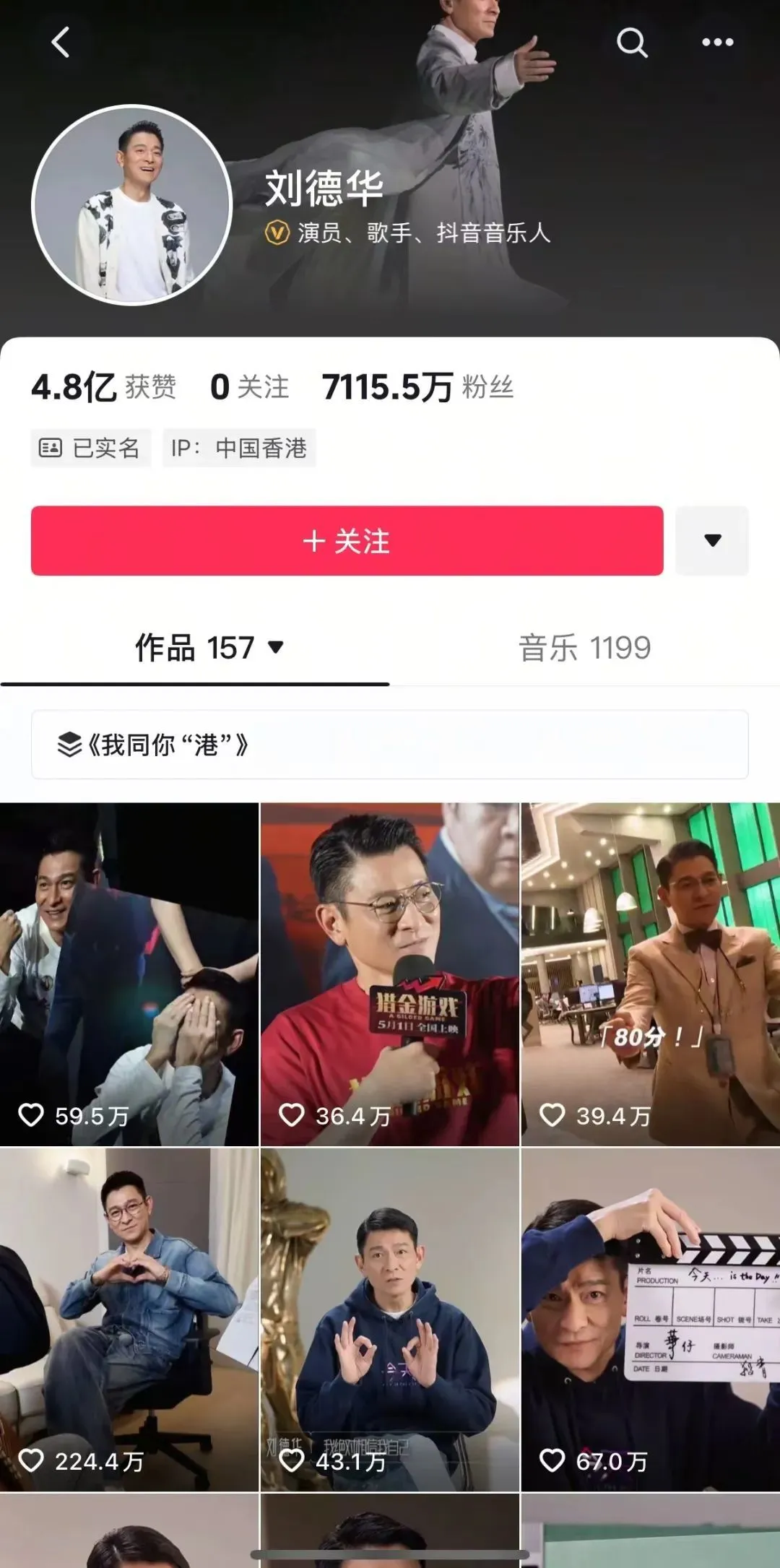This screenshot has width=780, height=1568.
Task: View the 7115.5万 粉丝 followers list
Action: tap(417, 387)
